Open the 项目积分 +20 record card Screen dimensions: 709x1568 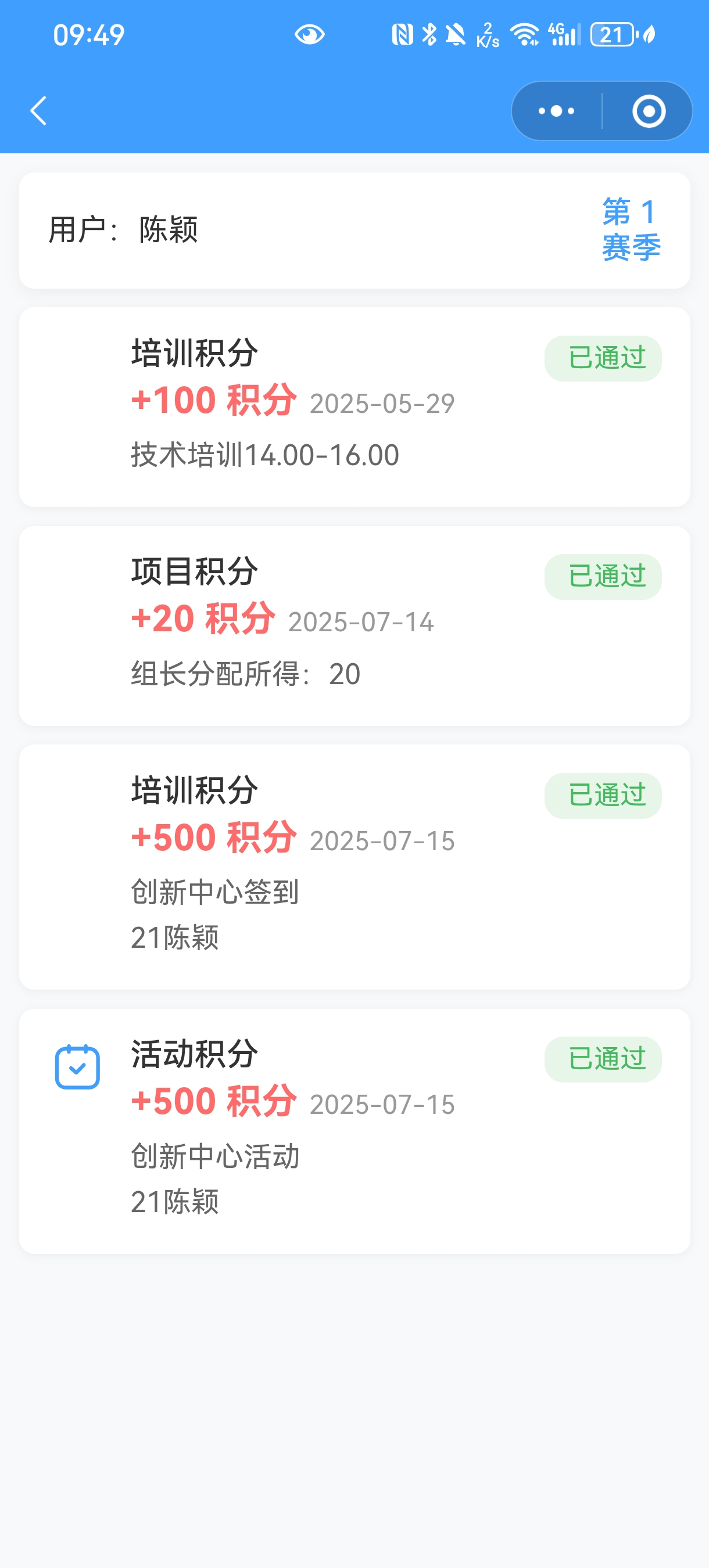pyautogui.click(x=354, y=625)
